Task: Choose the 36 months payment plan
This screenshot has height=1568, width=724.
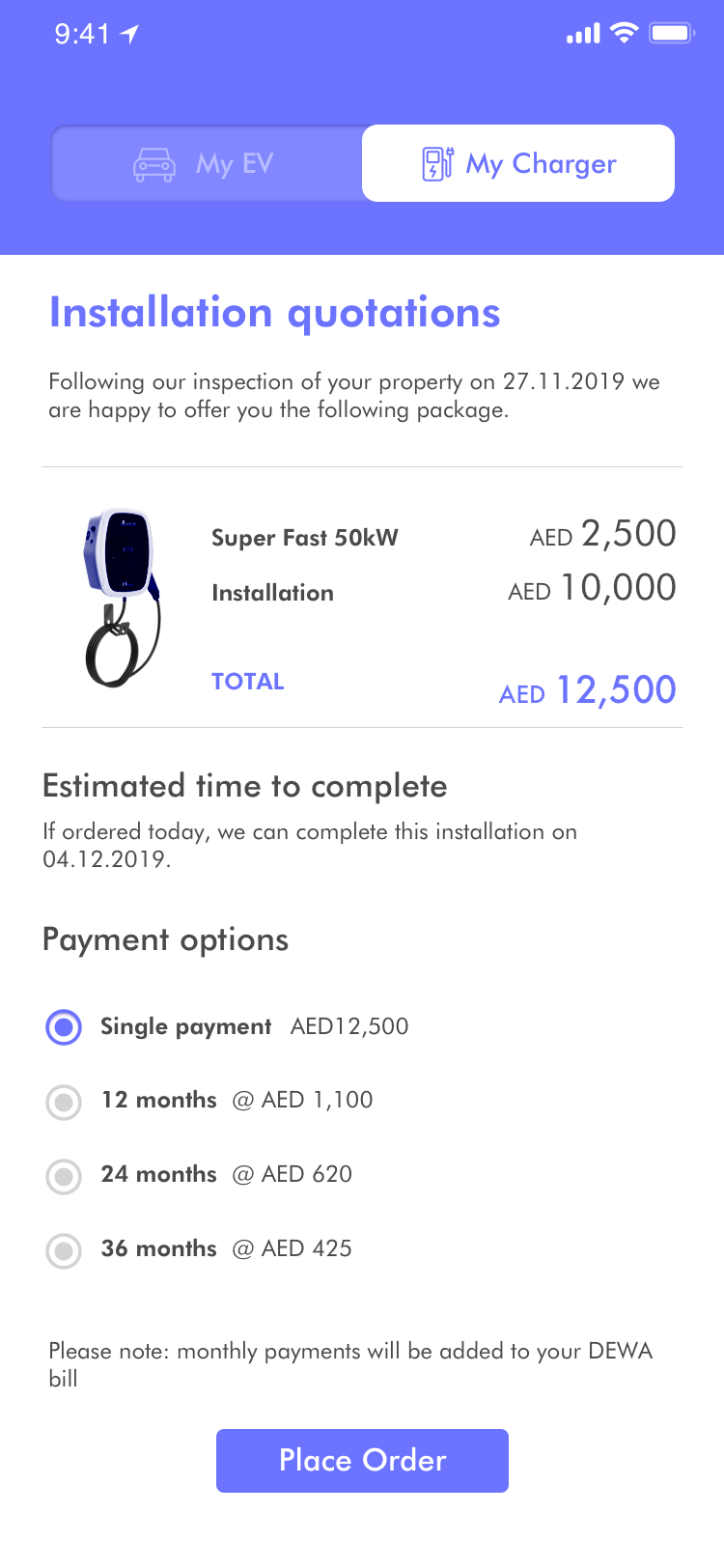Action: [x=65, y=1250]
